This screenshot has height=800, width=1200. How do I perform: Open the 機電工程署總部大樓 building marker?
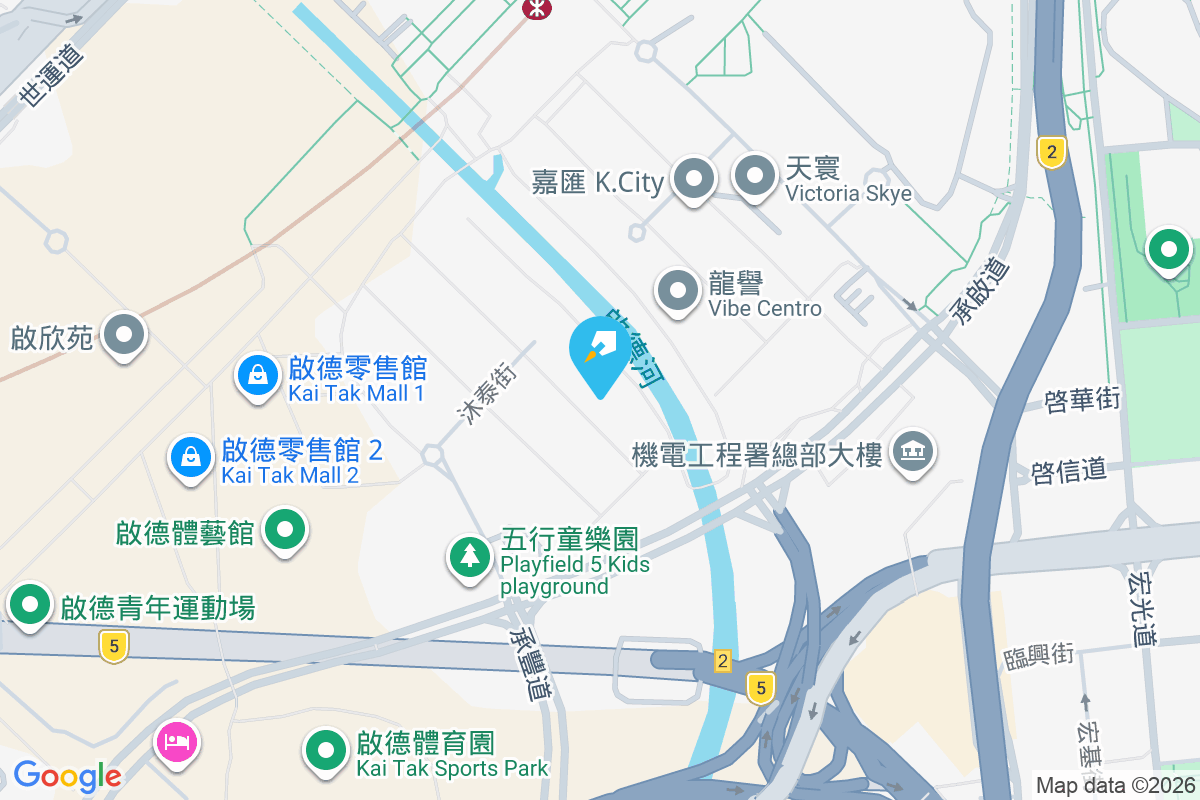point(912,452)
